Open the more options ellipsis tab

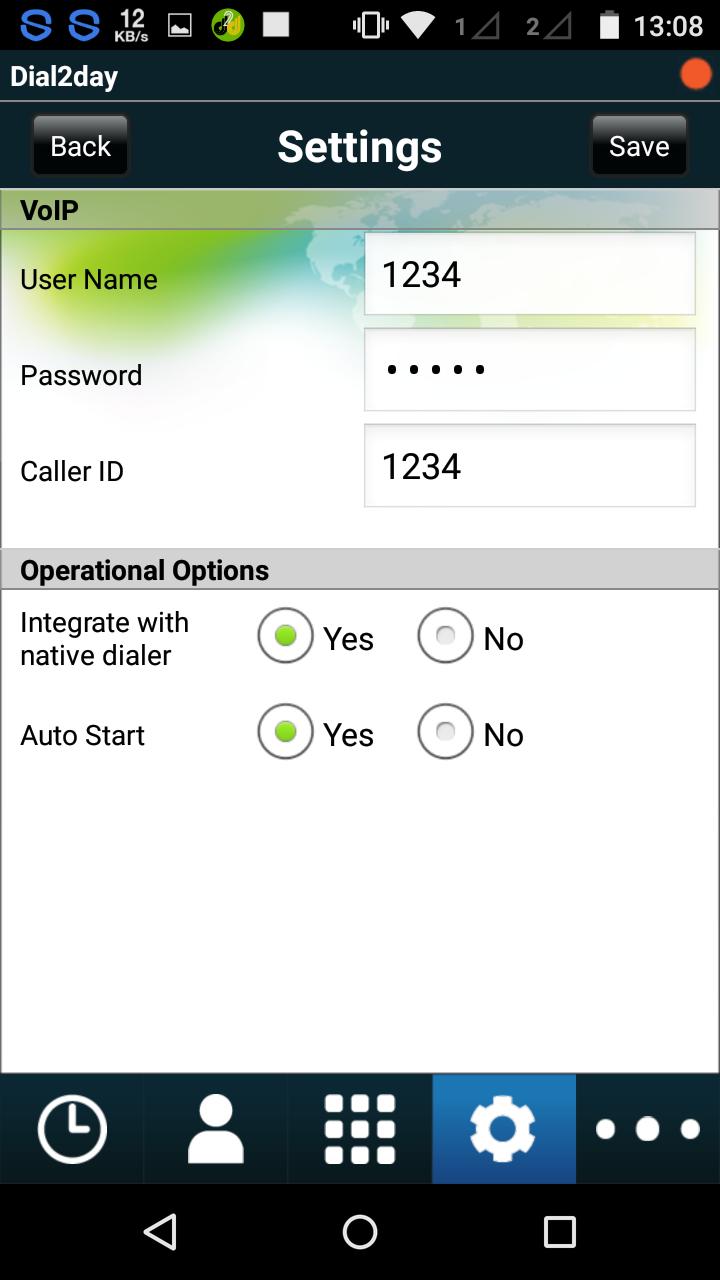647,1129
